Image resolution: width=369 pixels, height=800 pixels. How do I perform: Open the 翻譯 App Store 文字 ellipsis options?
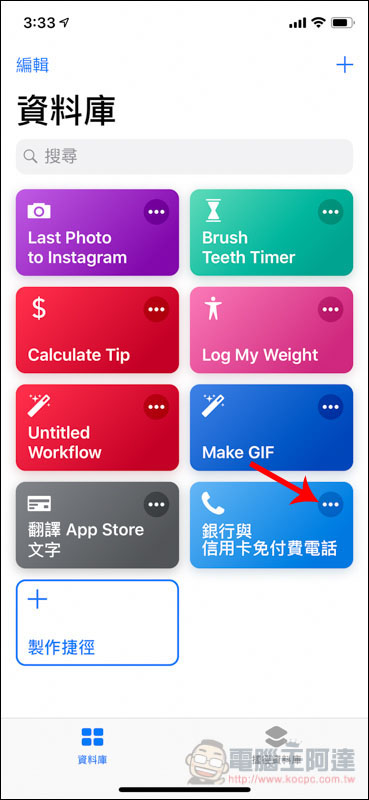click(156, 504)
